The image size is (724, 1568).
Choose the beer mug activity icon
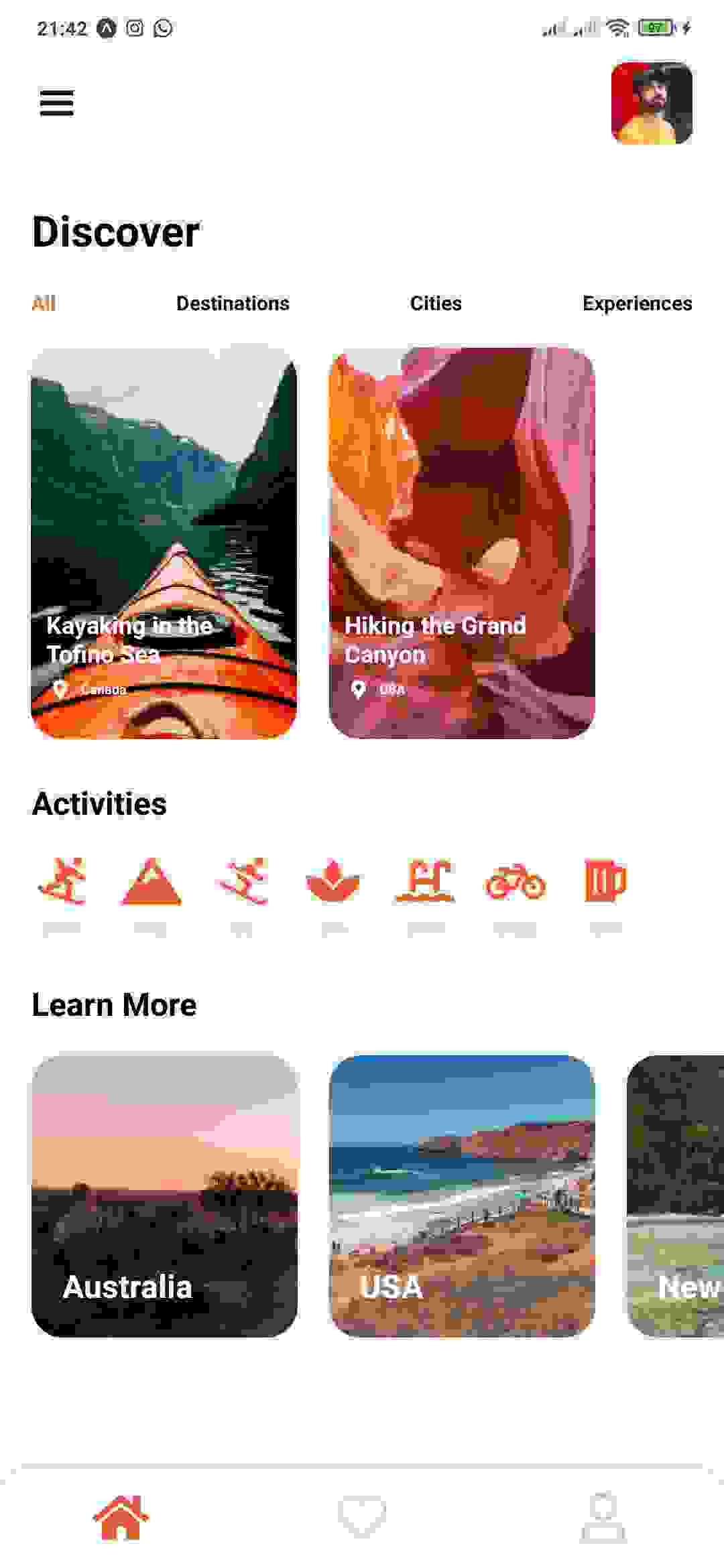pyautogui.click(x=605, y=881)
